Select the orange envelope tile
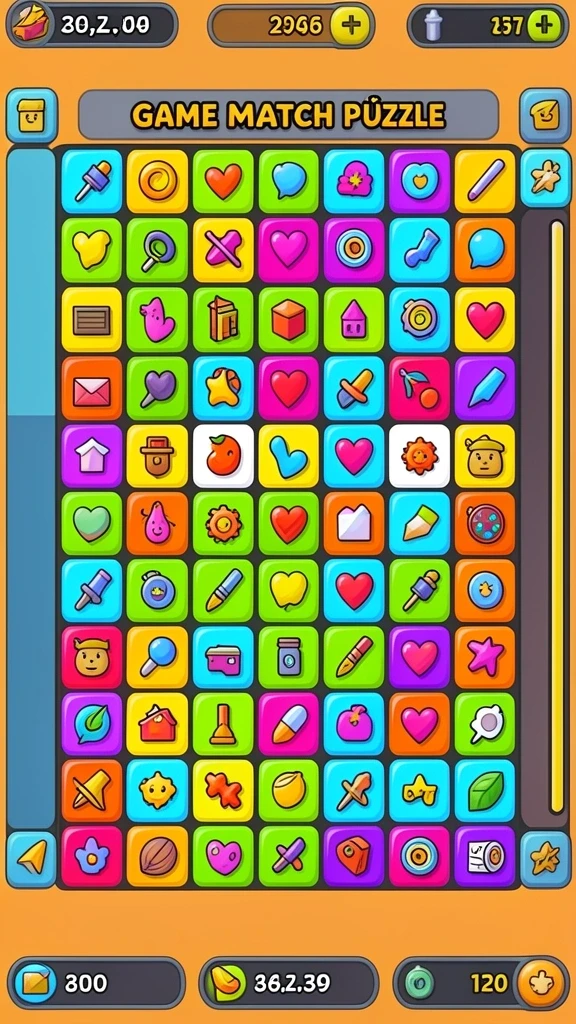Viewport: 576px width, 1024px height. tap(91, 388)
